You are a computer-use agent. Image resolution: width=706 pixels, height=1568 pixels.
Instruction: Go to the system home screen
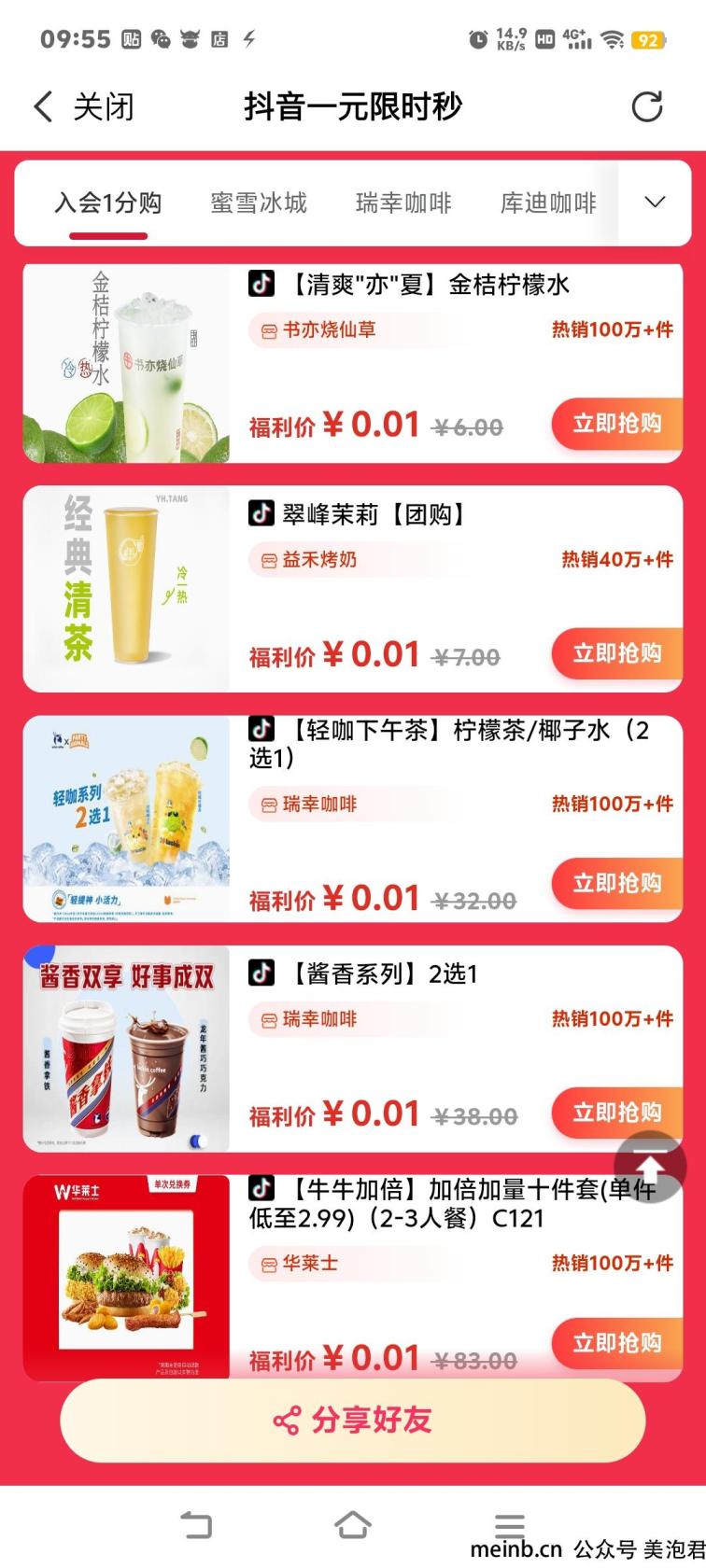point(352,1525)
